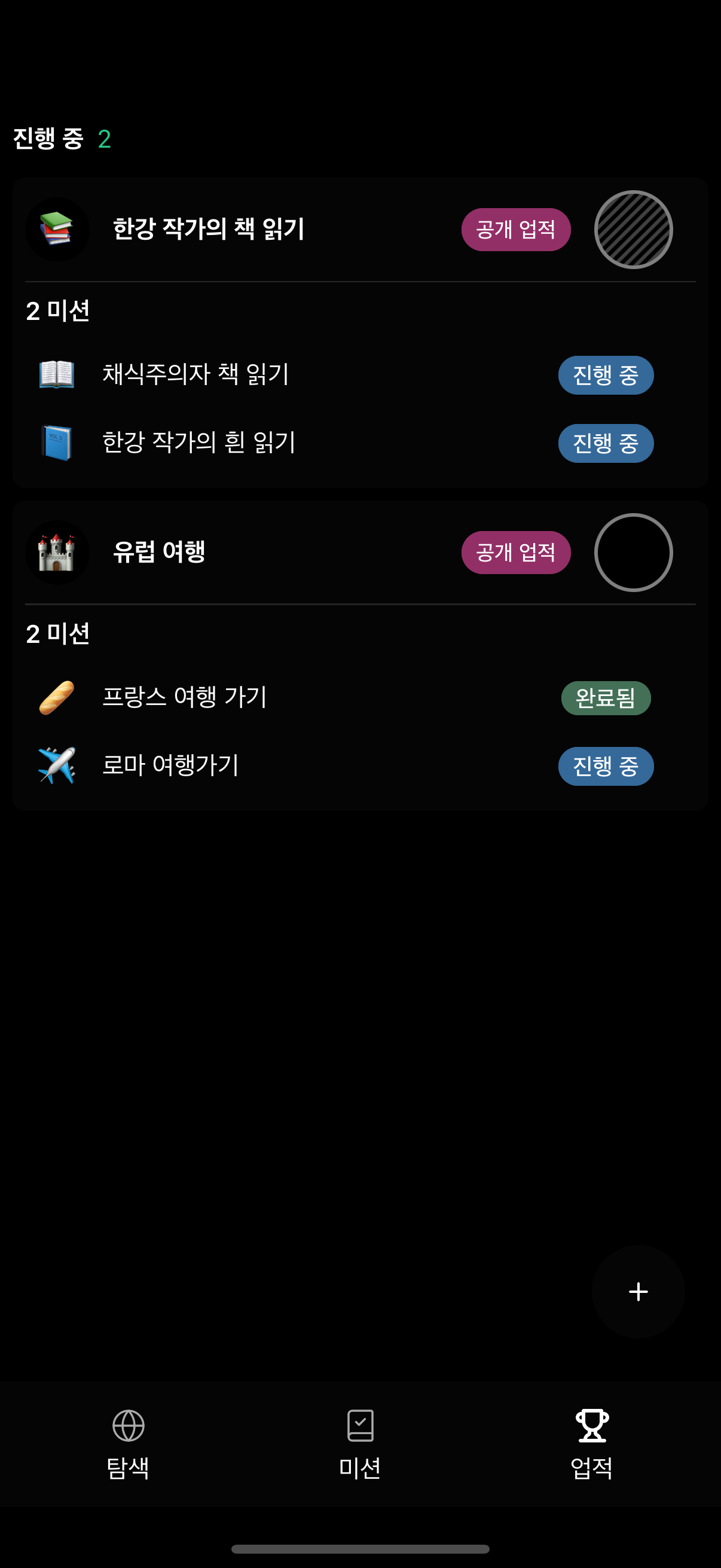Select the airplane icon beside 로마 여행가기
This screenshot has width=721, height=1568.
57,765
